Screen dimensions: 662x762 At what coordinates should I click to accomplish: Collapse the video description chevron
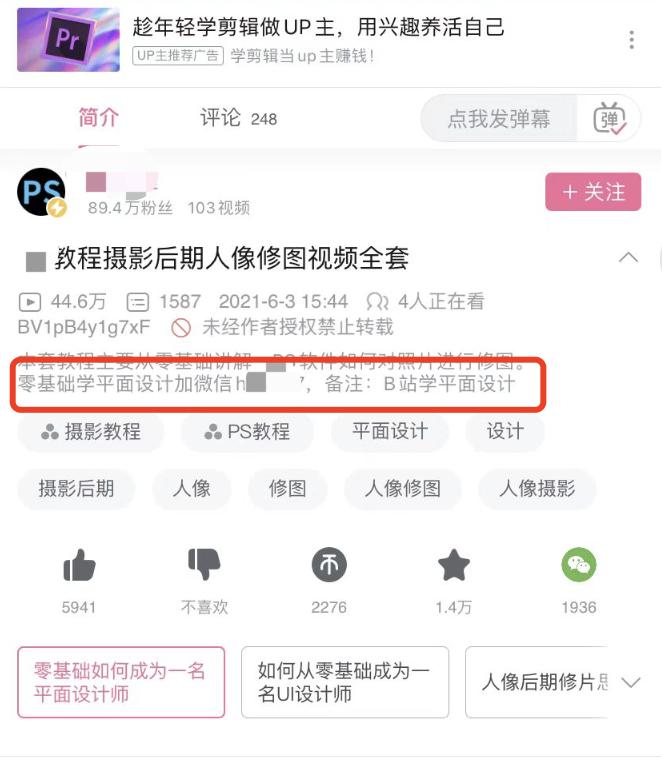[x=628, y=258]
